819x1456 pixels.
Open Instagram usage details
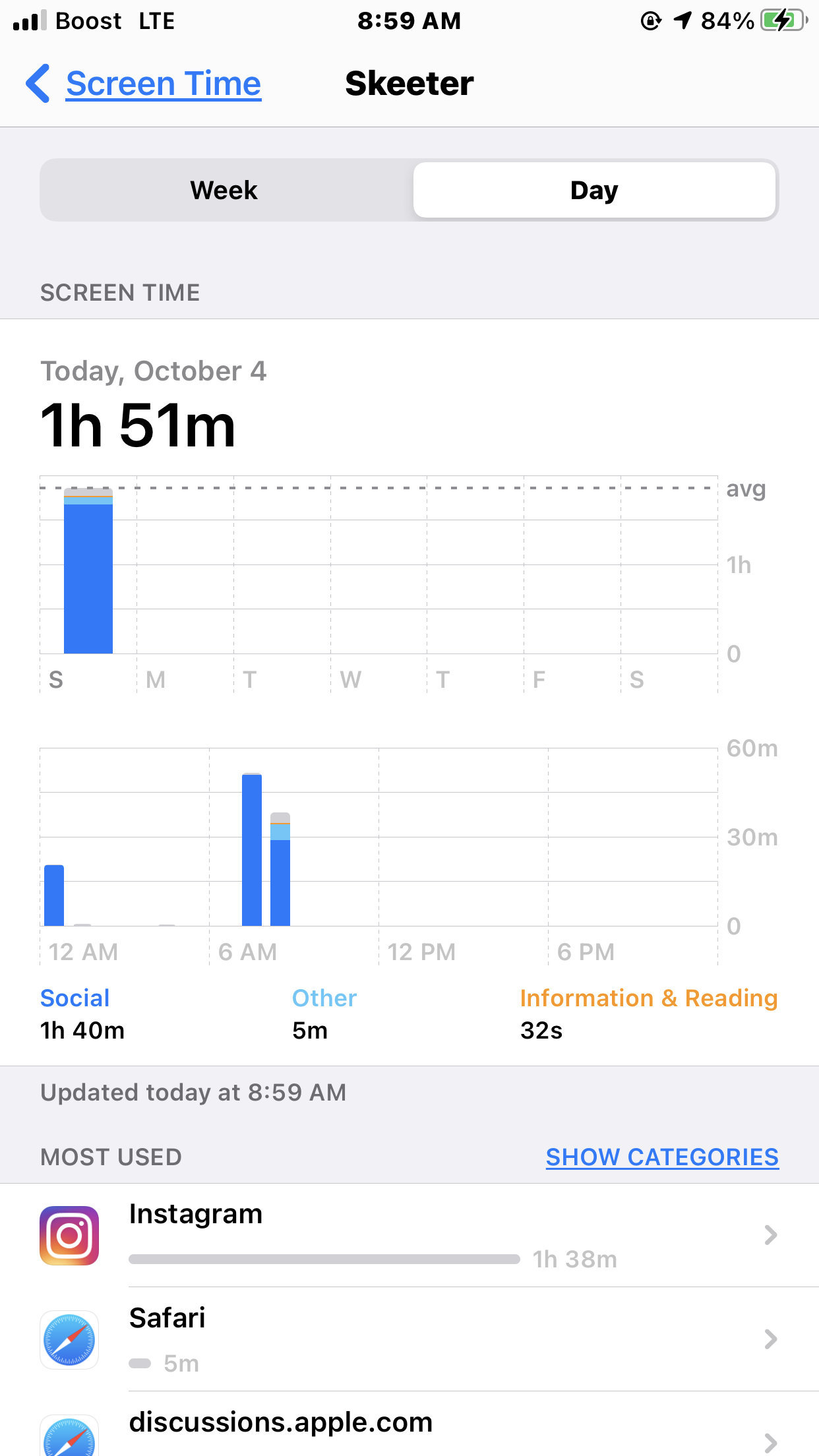409,1235
